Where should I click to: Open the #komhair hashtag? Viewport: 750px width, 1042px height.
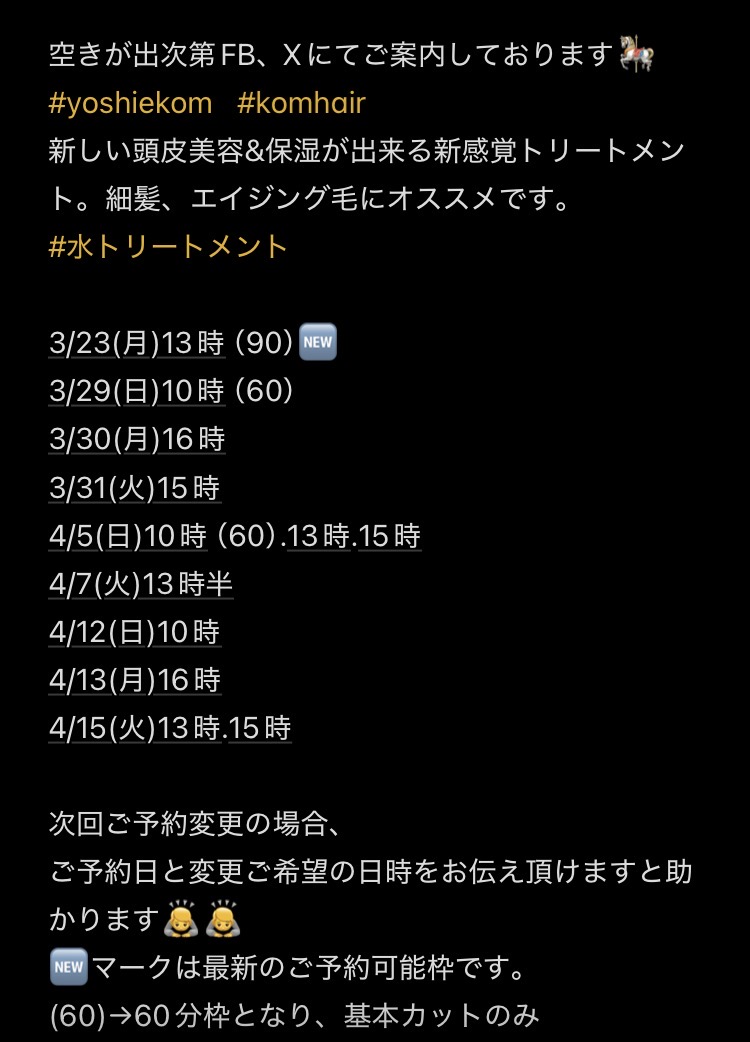tap(301, 102)
